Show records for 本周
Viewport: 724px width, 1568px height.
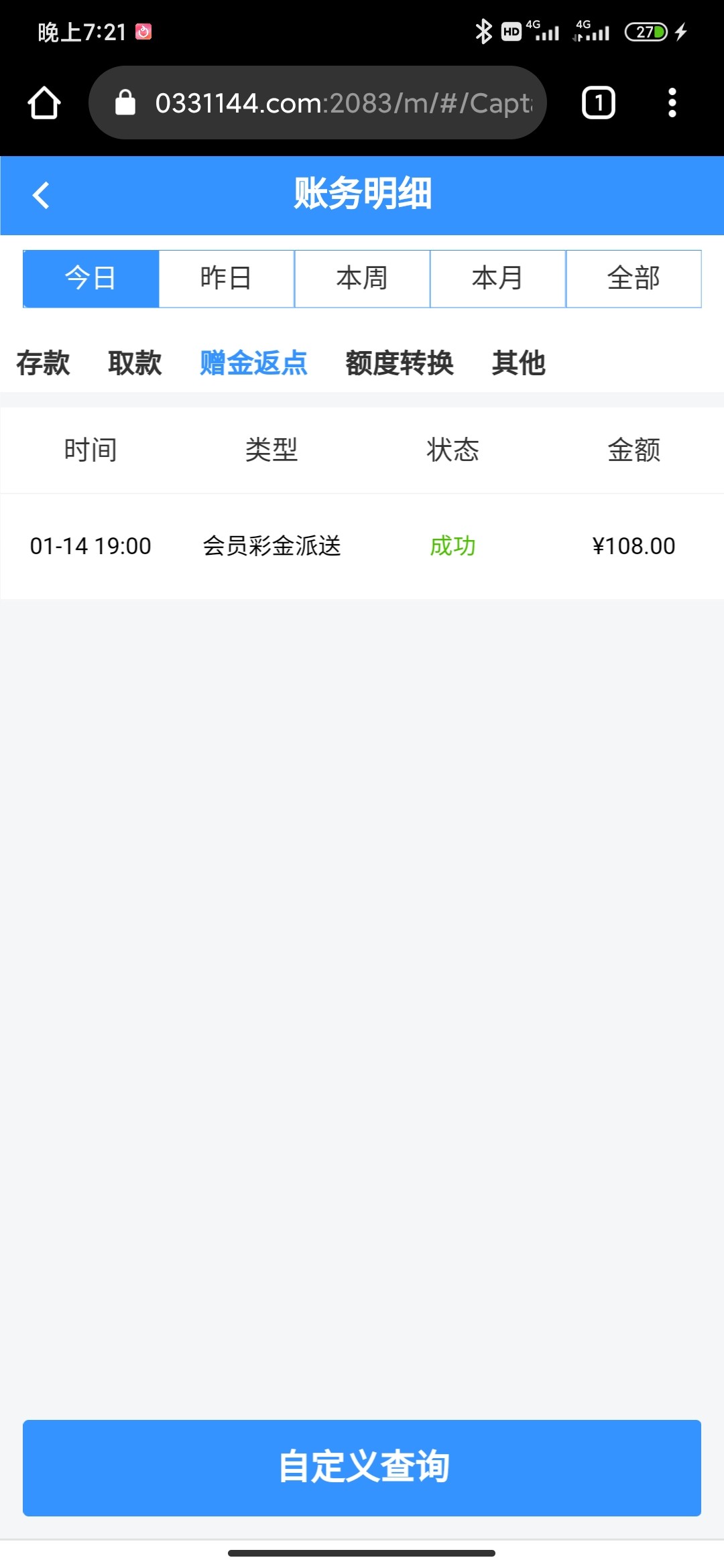362,279
